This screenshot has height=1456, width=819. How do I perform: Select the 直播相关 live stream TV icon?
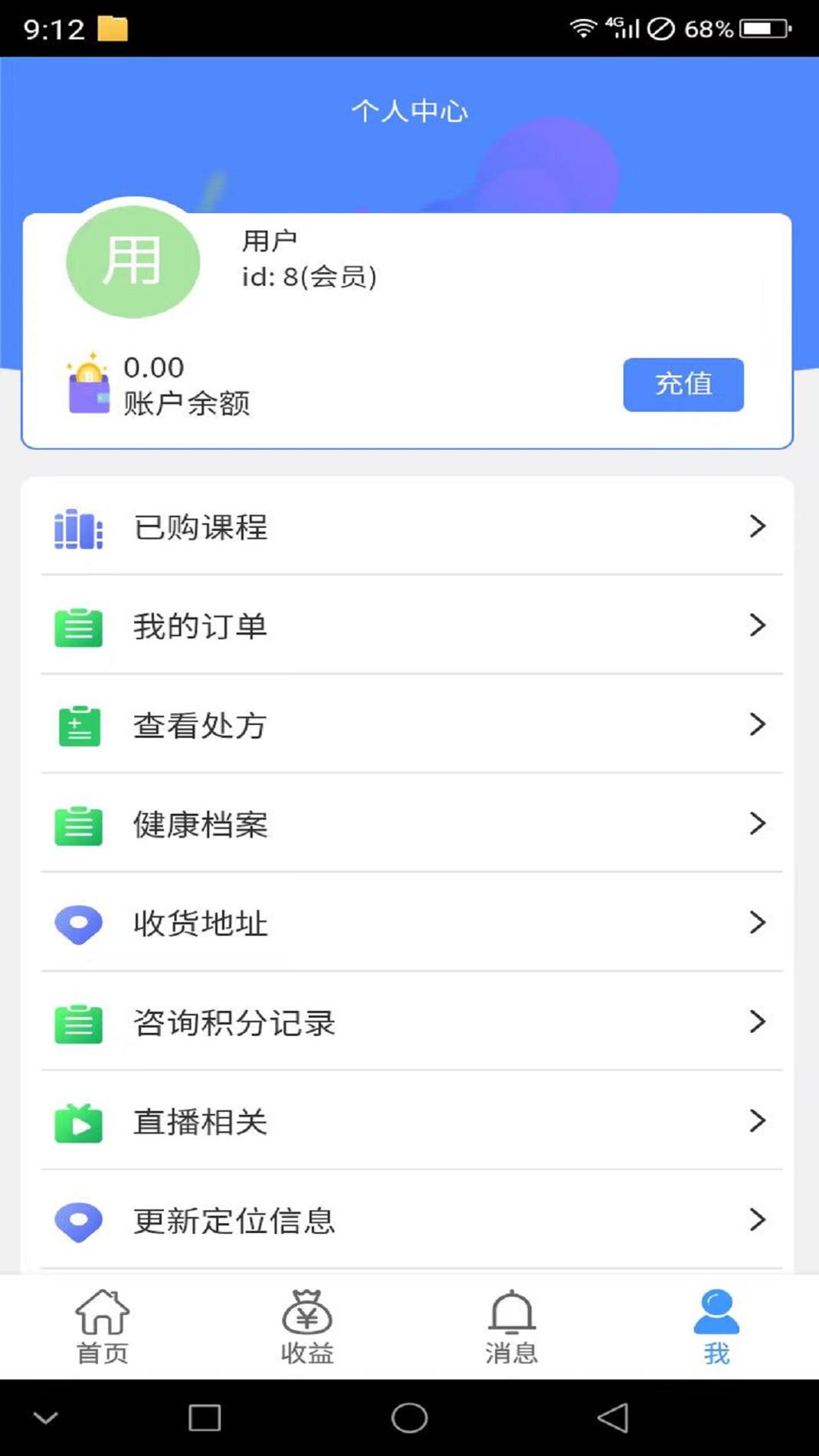point(77,1123)
